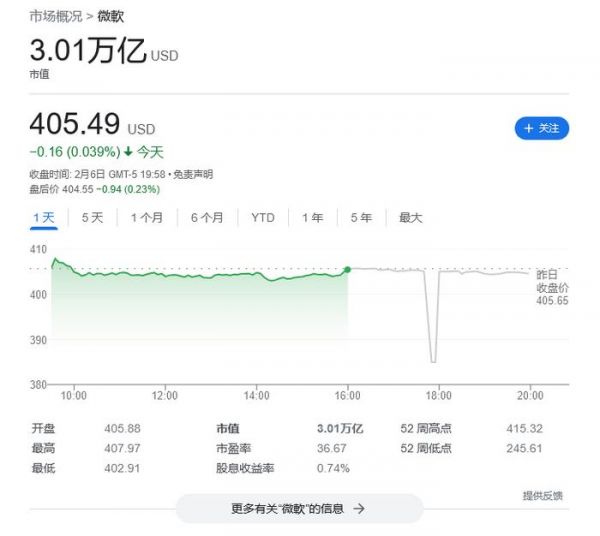Show the 1个月 price chart
The width and height of the screenshot is (600, 536).
point(146,218)
